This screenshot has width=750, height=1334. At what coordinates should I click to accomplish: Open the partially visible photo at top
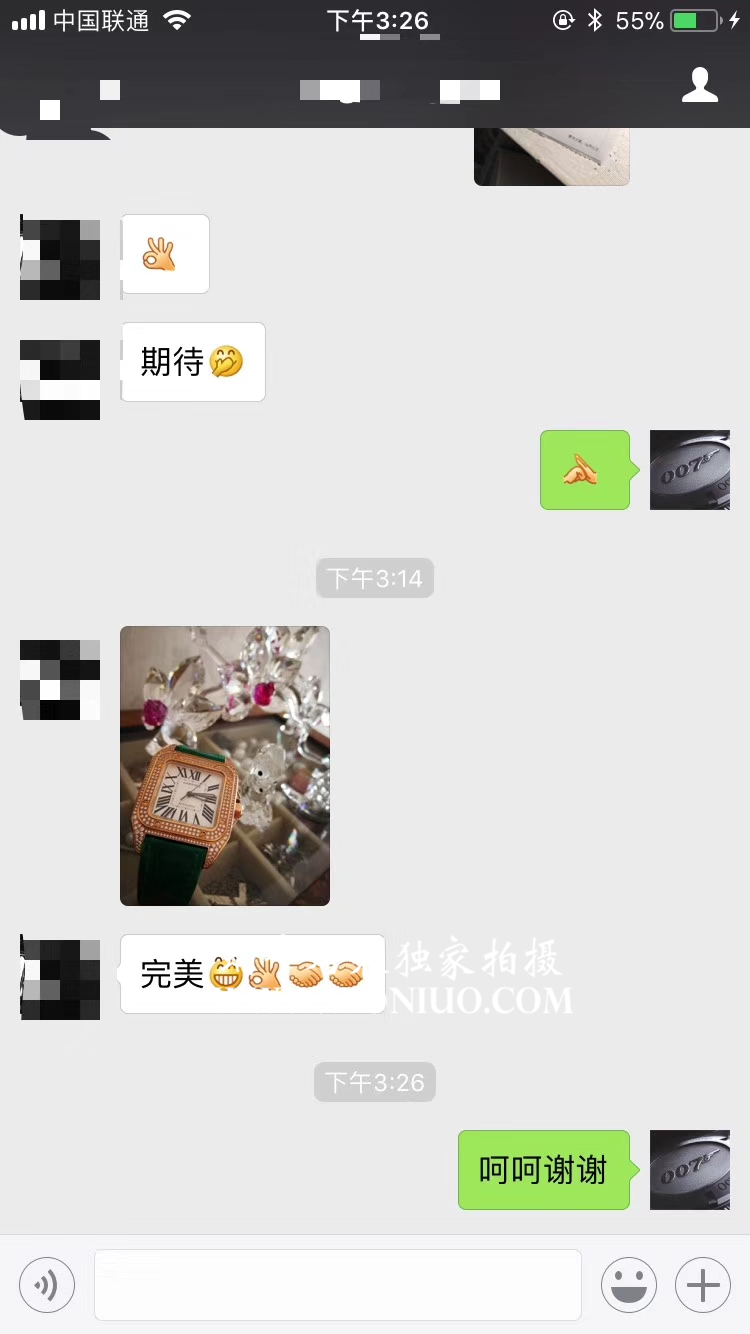(x=551, y=156)
